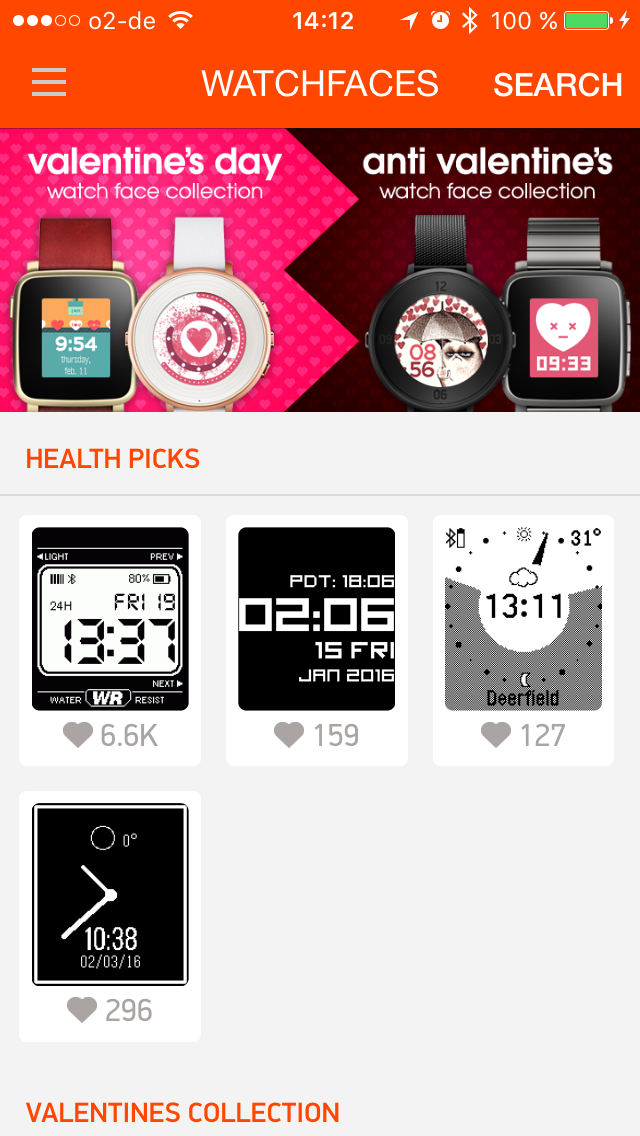Screen dimensions: 640x1136
Task: Open the PDT watchface with 159 likes
Action: pyautogui.click(x=316, y=618)
